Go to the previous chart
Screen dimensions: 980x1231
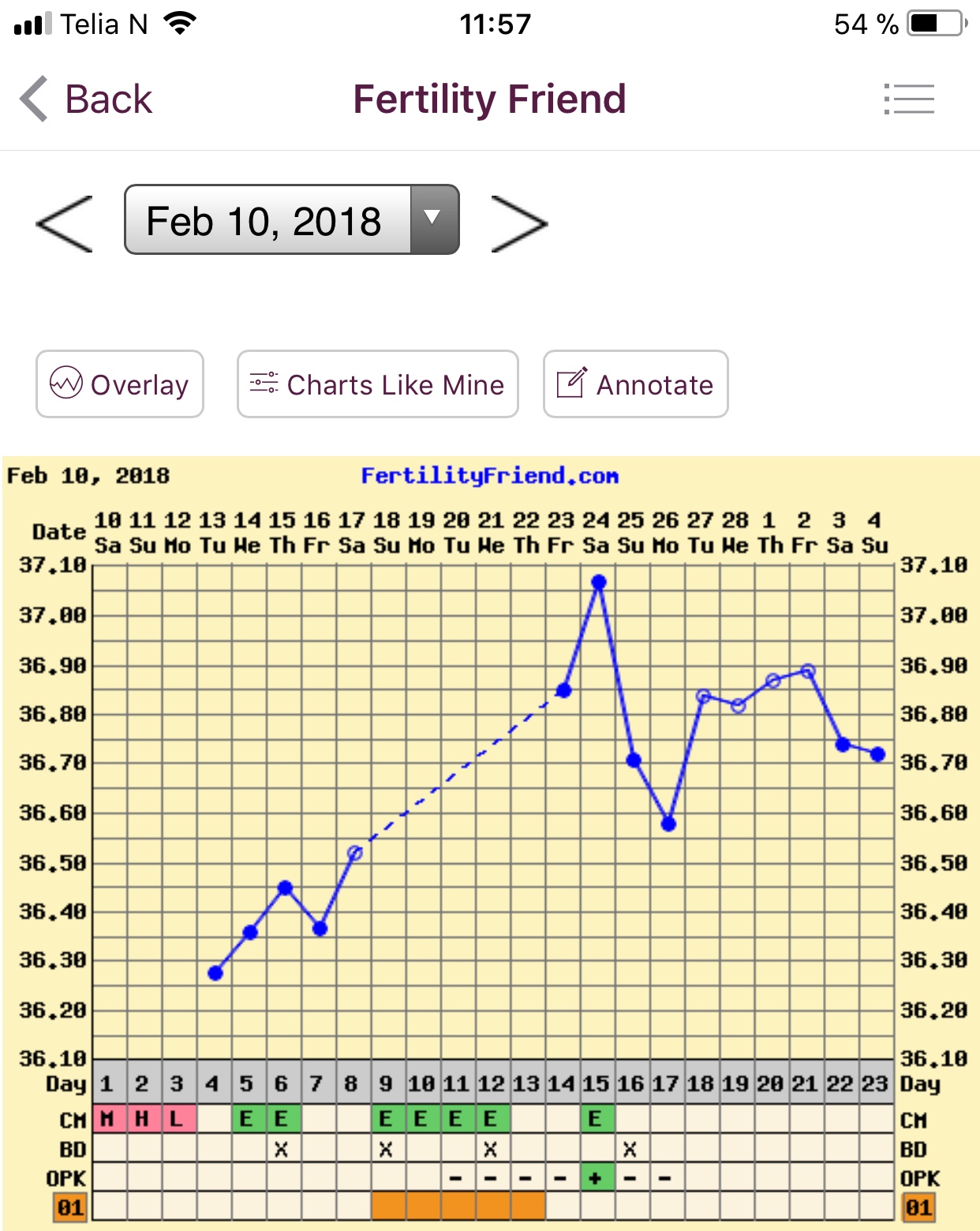pyautogui.click(x=65, y=224)
